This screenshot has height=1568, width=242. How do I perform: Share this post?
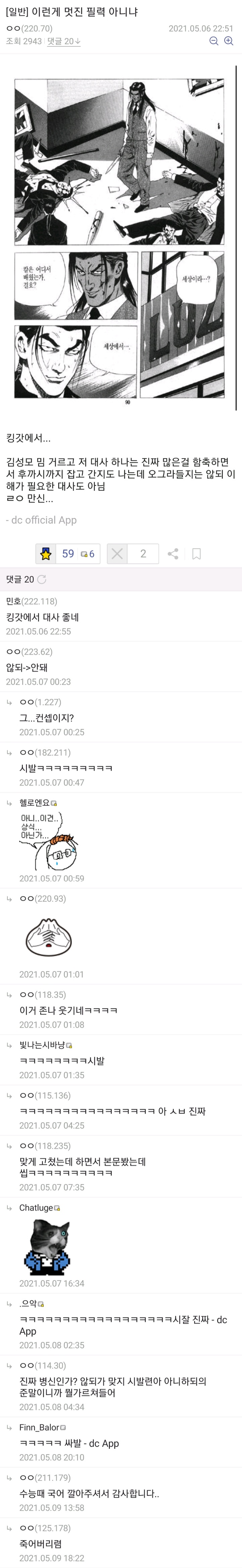click(x=173, y=553)
